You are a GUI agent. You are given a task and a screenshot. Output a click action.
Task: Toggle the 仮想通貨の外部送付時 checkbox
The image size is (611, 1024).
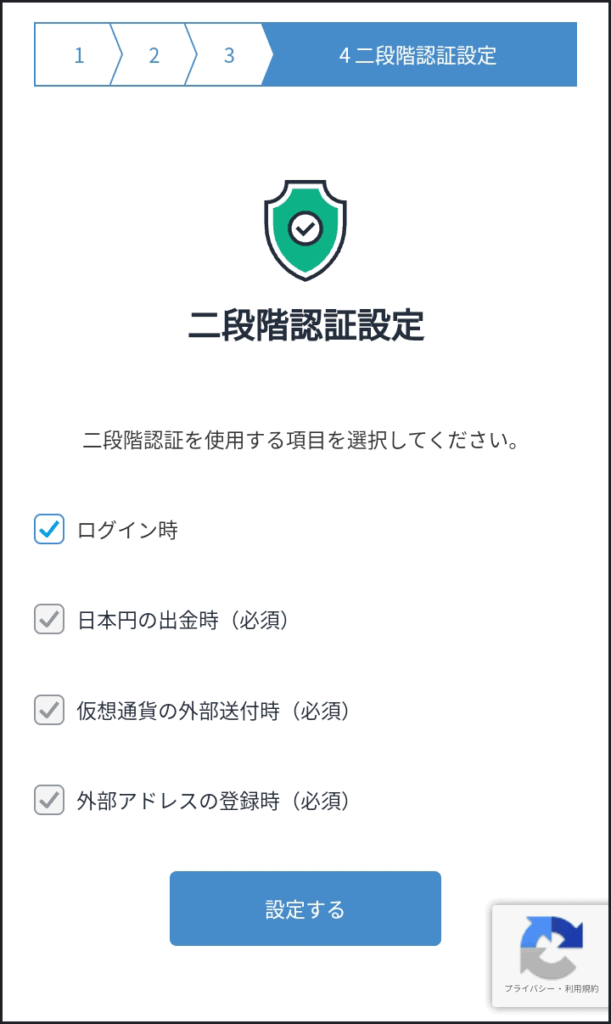[49, 710]
